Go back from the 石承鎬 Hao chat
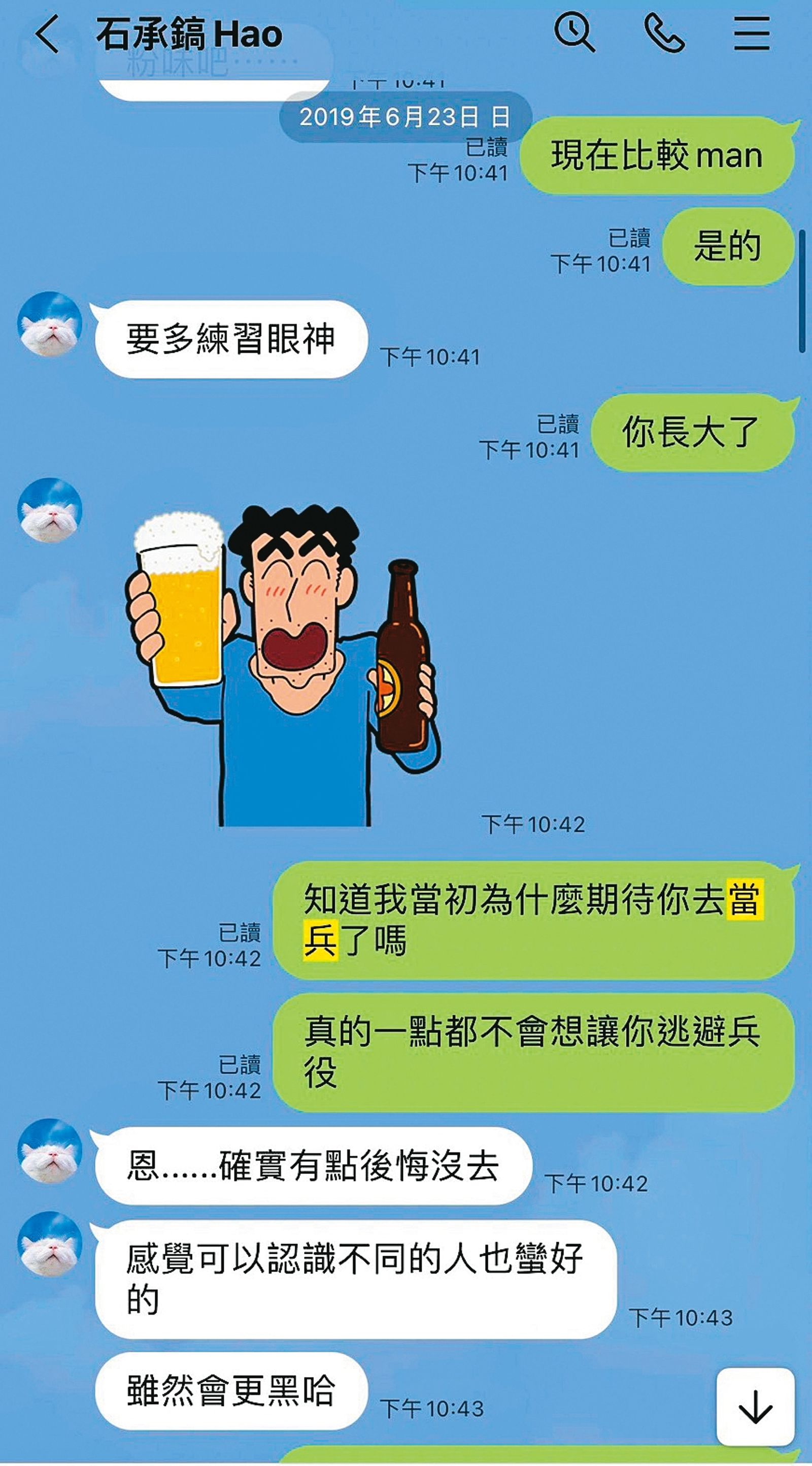This screenshot has width=812, height=1466. (47, 34)
